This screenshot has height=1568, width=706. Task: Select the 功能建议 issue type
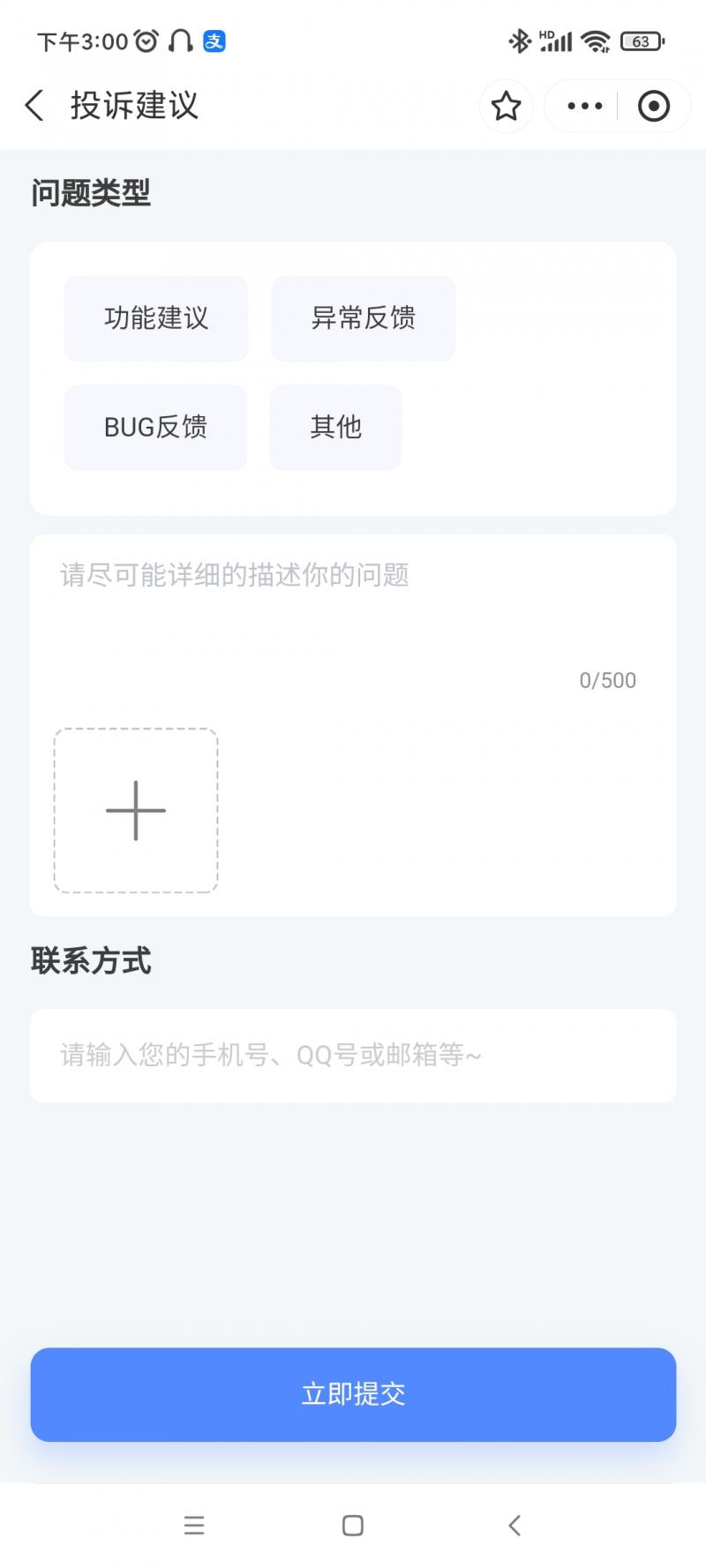coord(156,318)
